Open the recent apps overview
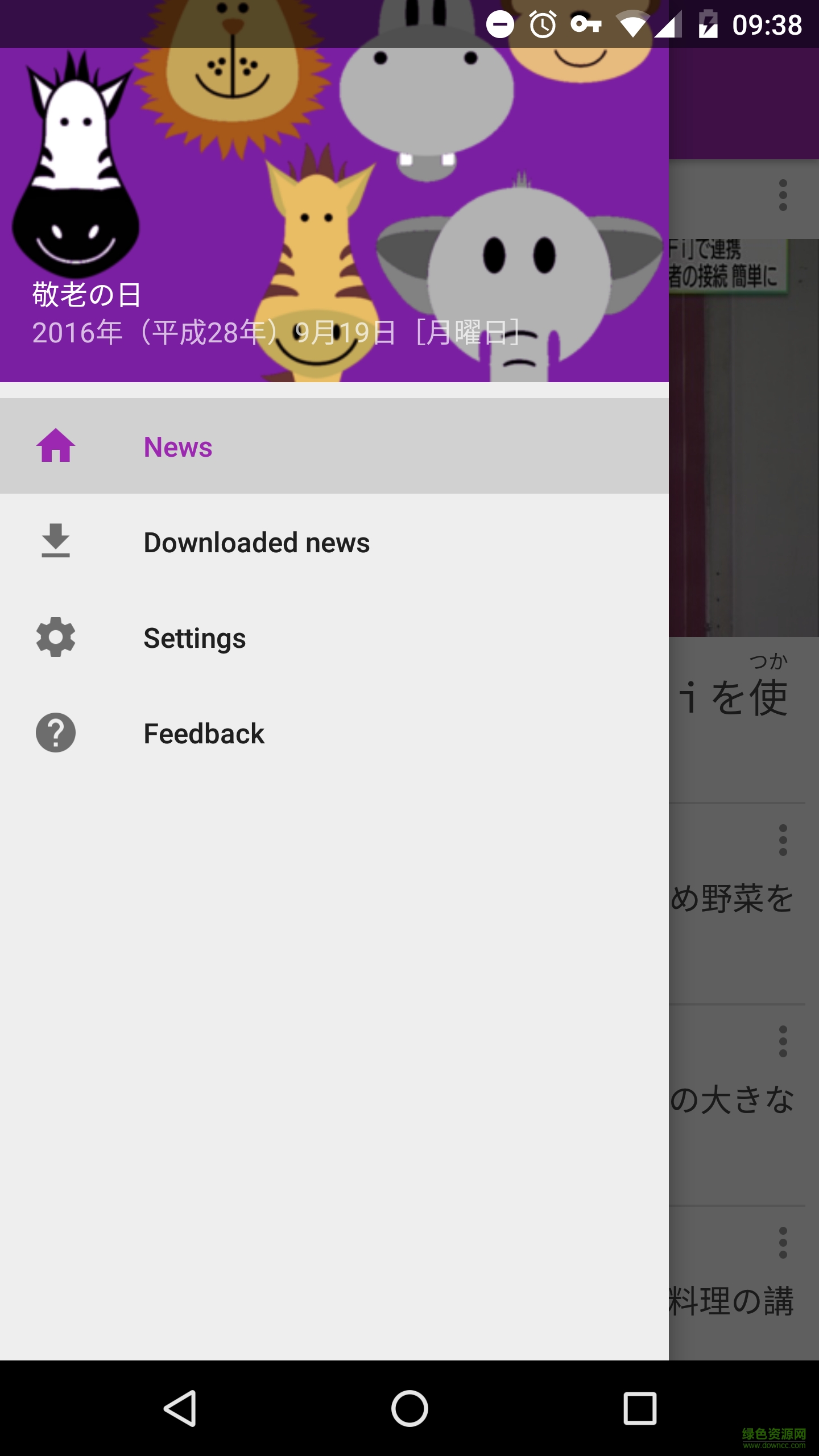This screenshot has height=1456, width=819. (x=640, y=1408)
